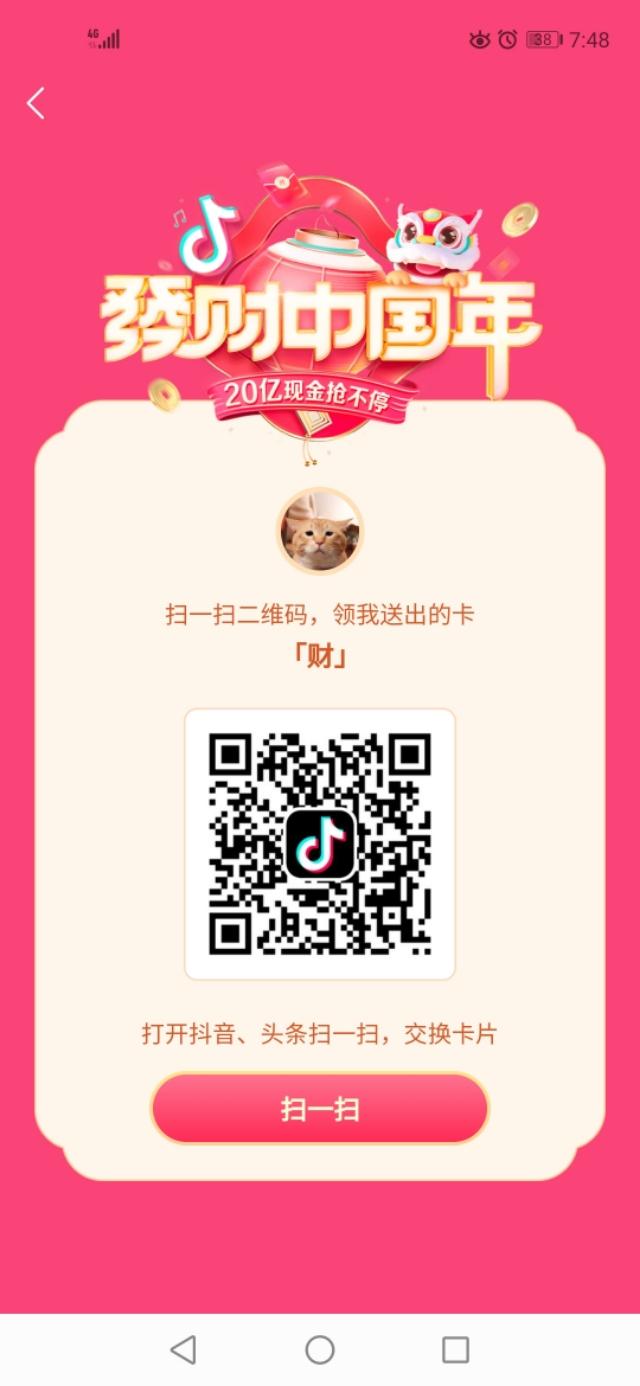Tap the system back button
Viewport: 640px width, 1386px height.
point(183,1350)
